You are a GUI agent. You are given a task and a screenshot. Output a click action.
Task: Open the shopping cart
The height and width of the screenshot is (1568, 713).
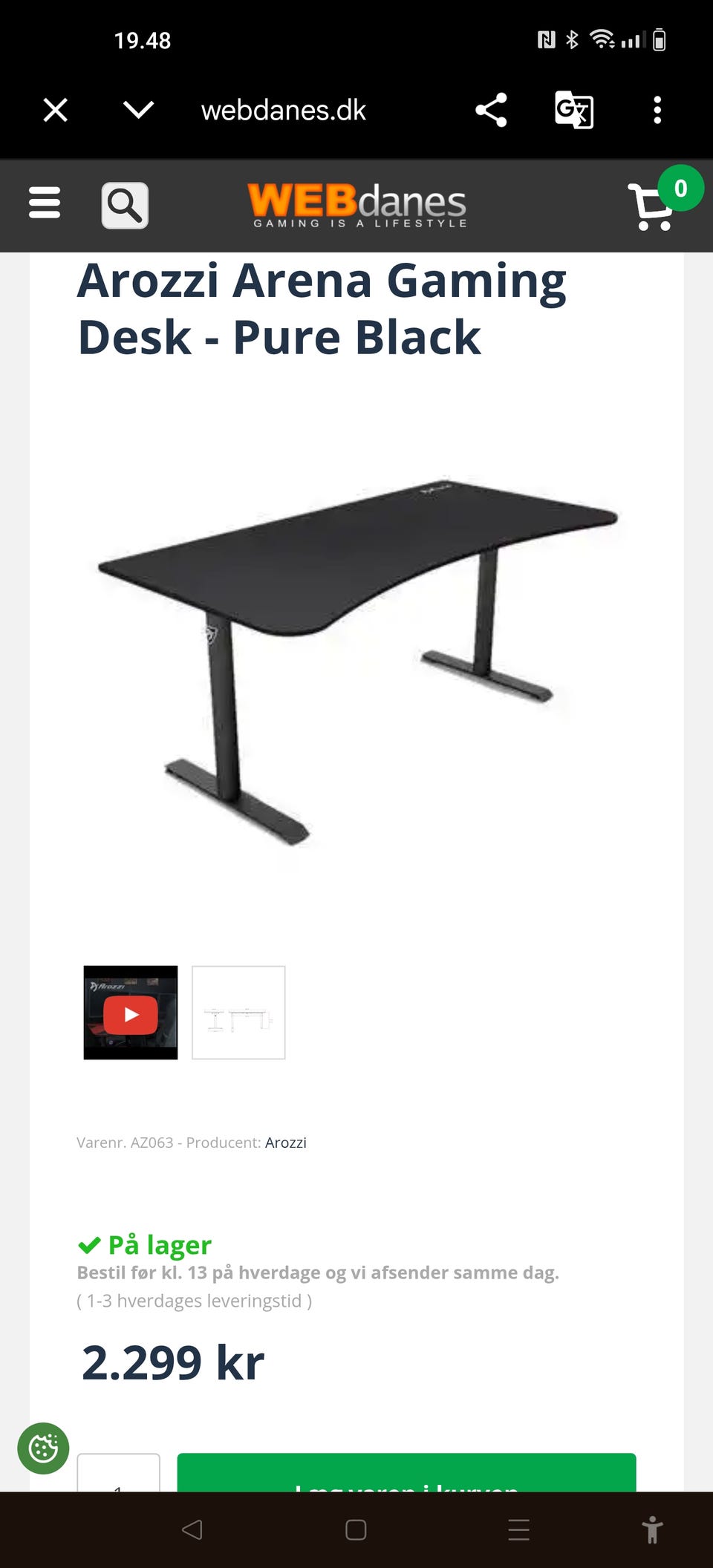tap(654, 206)
